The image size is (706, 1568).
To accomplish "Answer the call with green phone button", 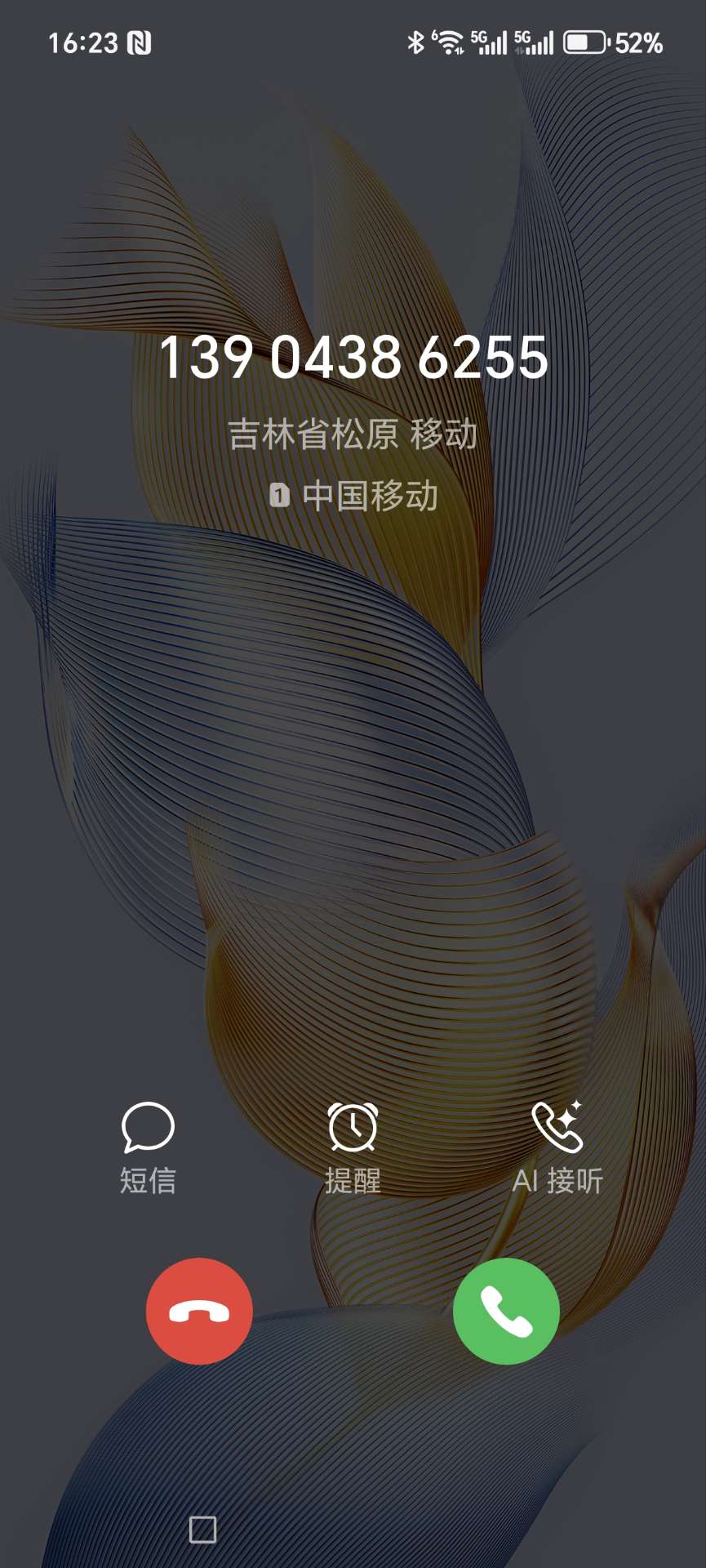I will tap(506, 1311).
